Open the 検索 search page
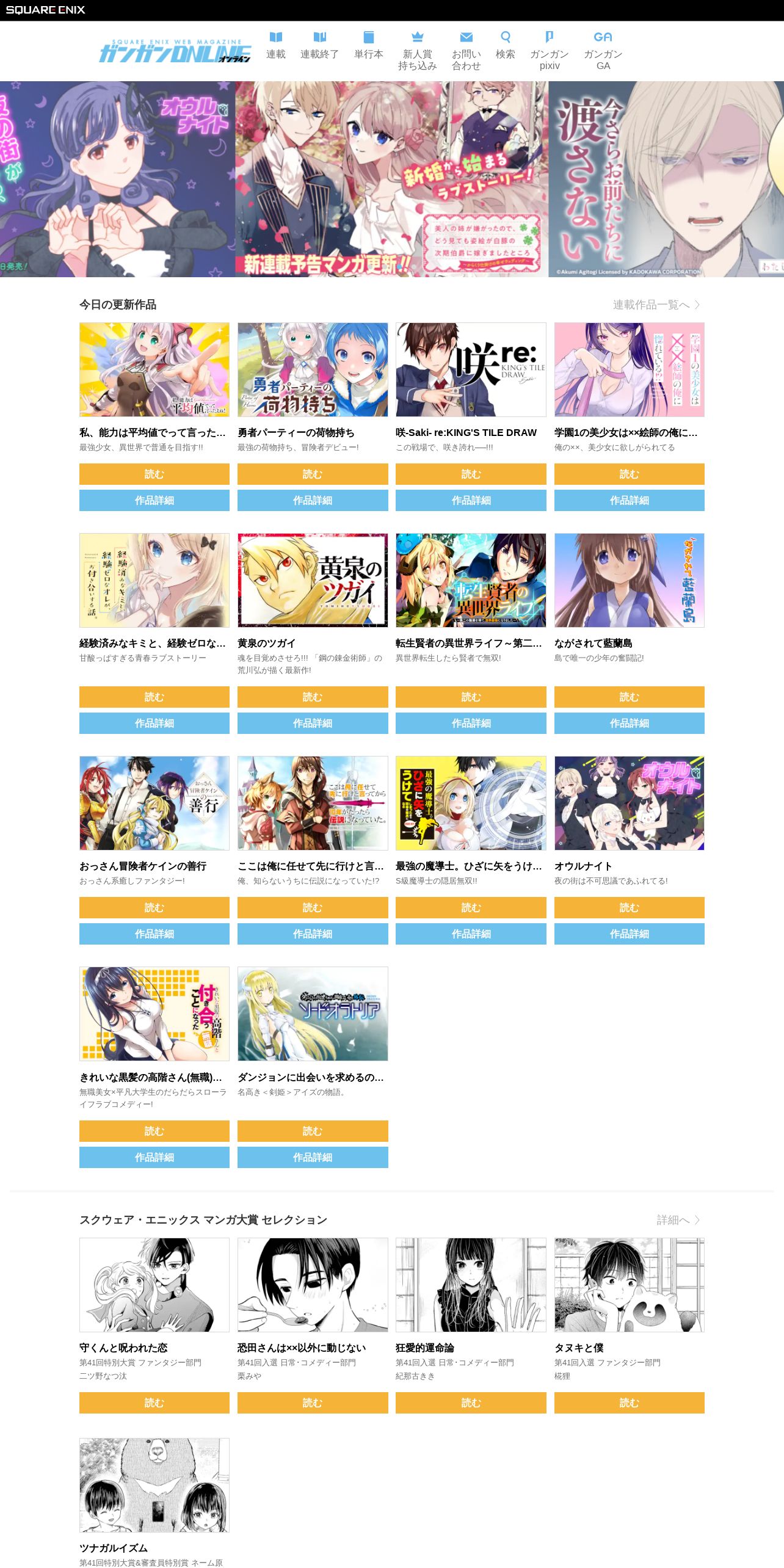 pos(505,46)
